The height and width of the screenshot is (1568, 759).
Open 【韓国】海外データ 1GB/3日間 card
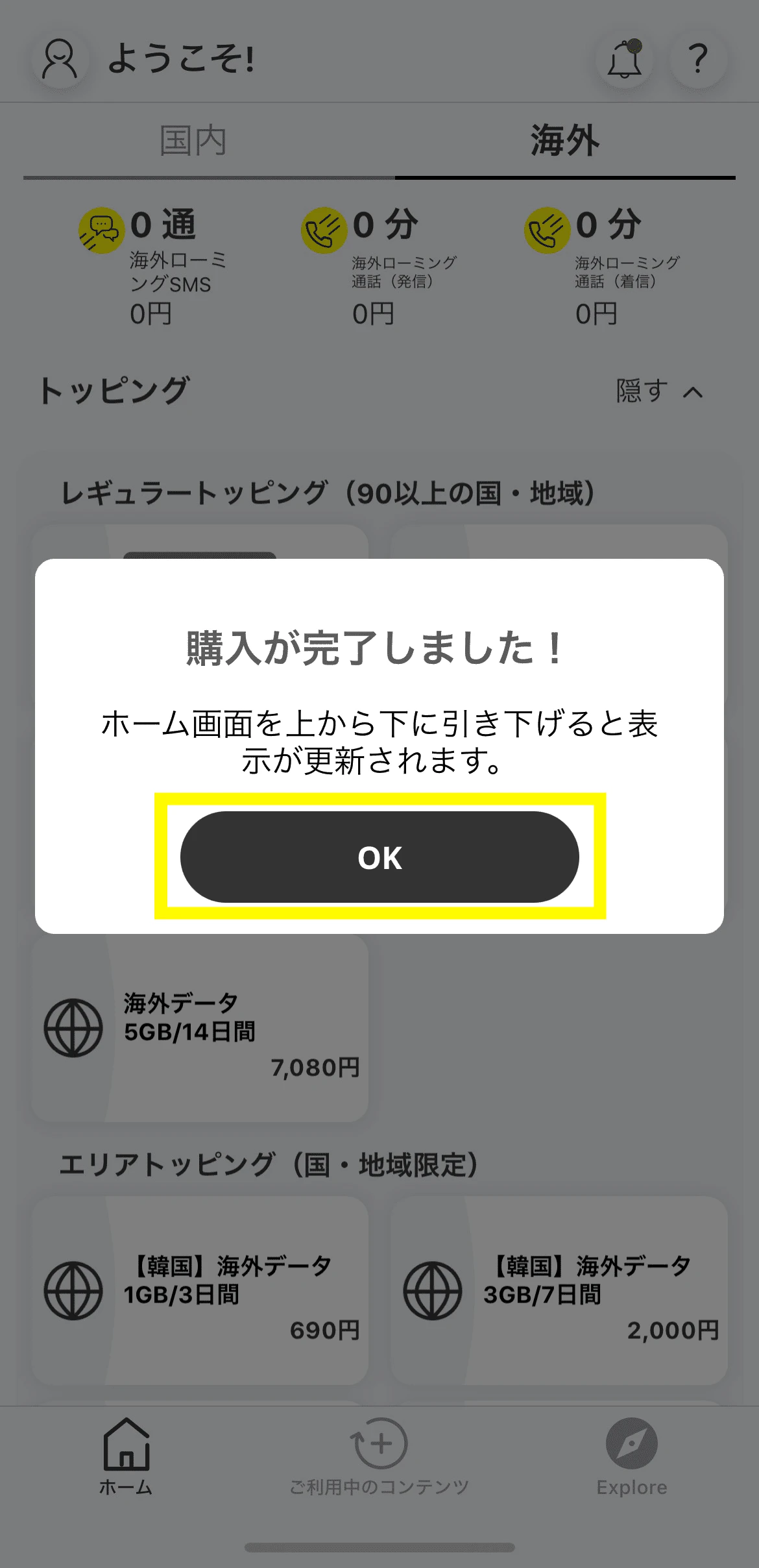pyautogui.click(x=200, y=1290)
